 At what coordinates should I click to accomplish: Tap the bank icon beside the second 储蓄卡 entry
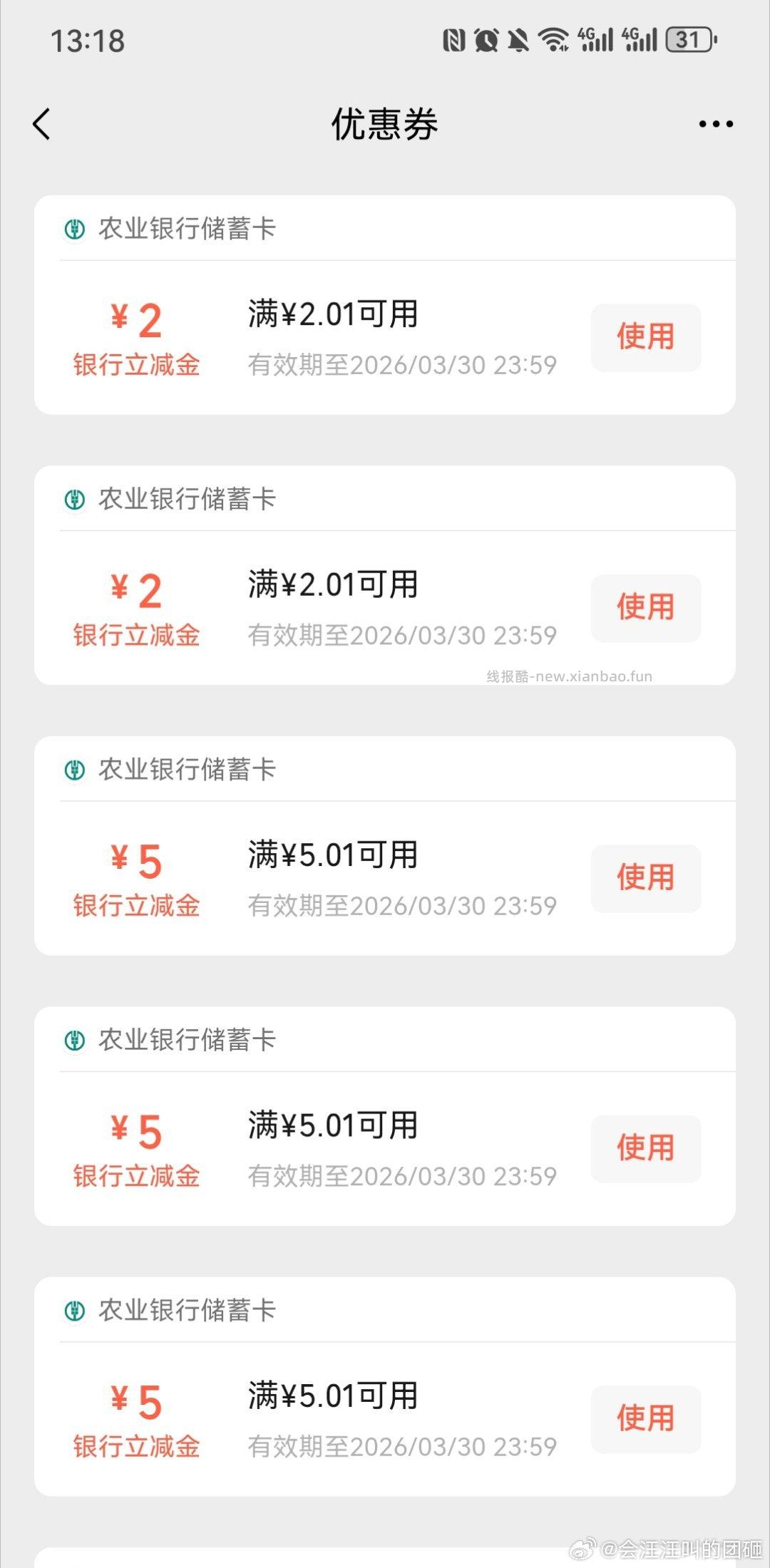coord(74,499)
